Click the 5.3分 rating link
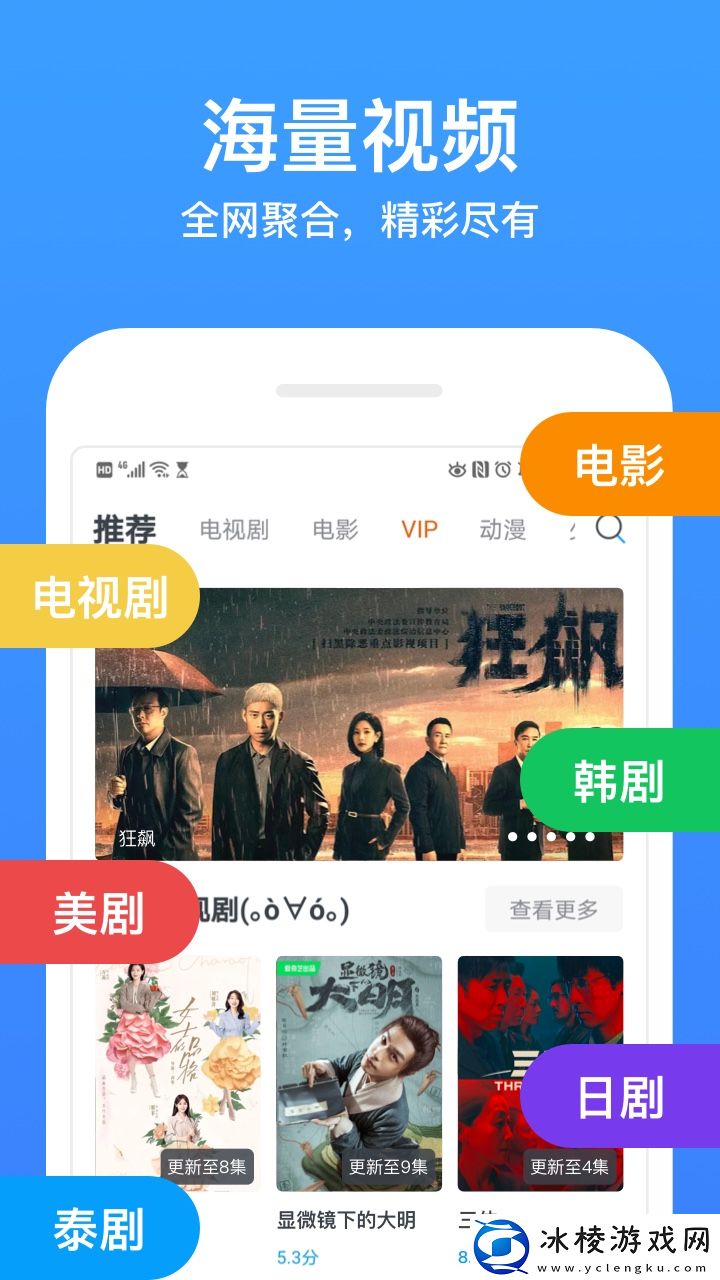The width and height of the screenshot is (720, 1280). 295,1255
